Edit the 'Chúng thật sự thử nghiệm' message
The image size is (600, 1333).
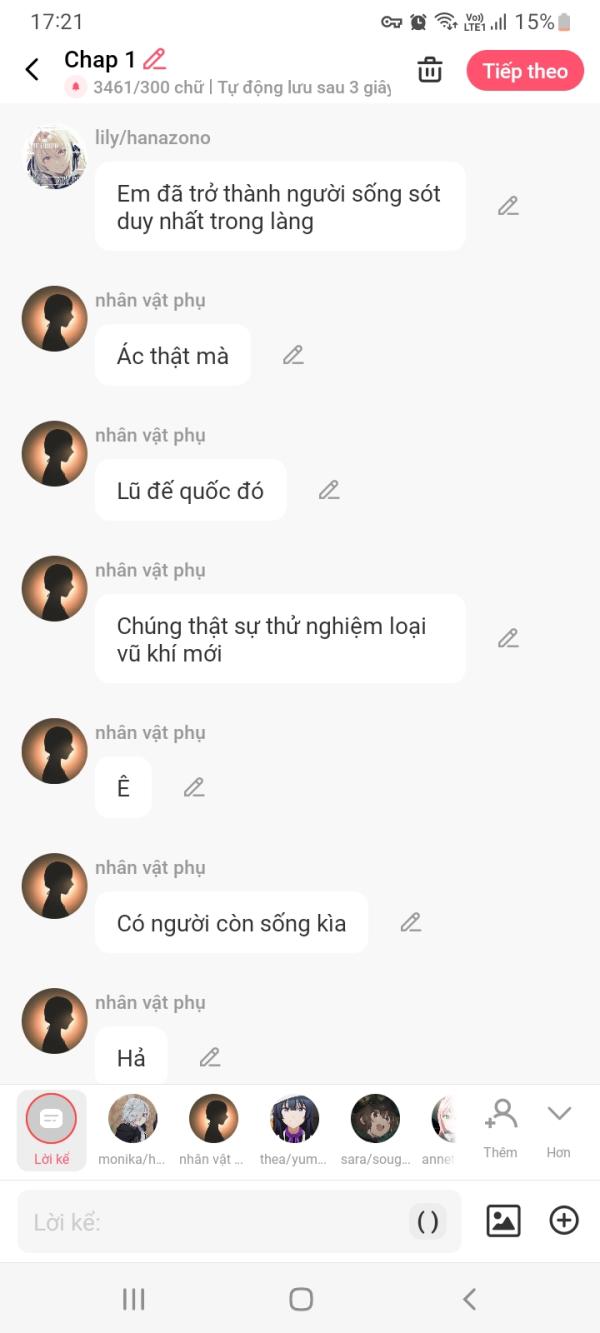click(508, 638)
